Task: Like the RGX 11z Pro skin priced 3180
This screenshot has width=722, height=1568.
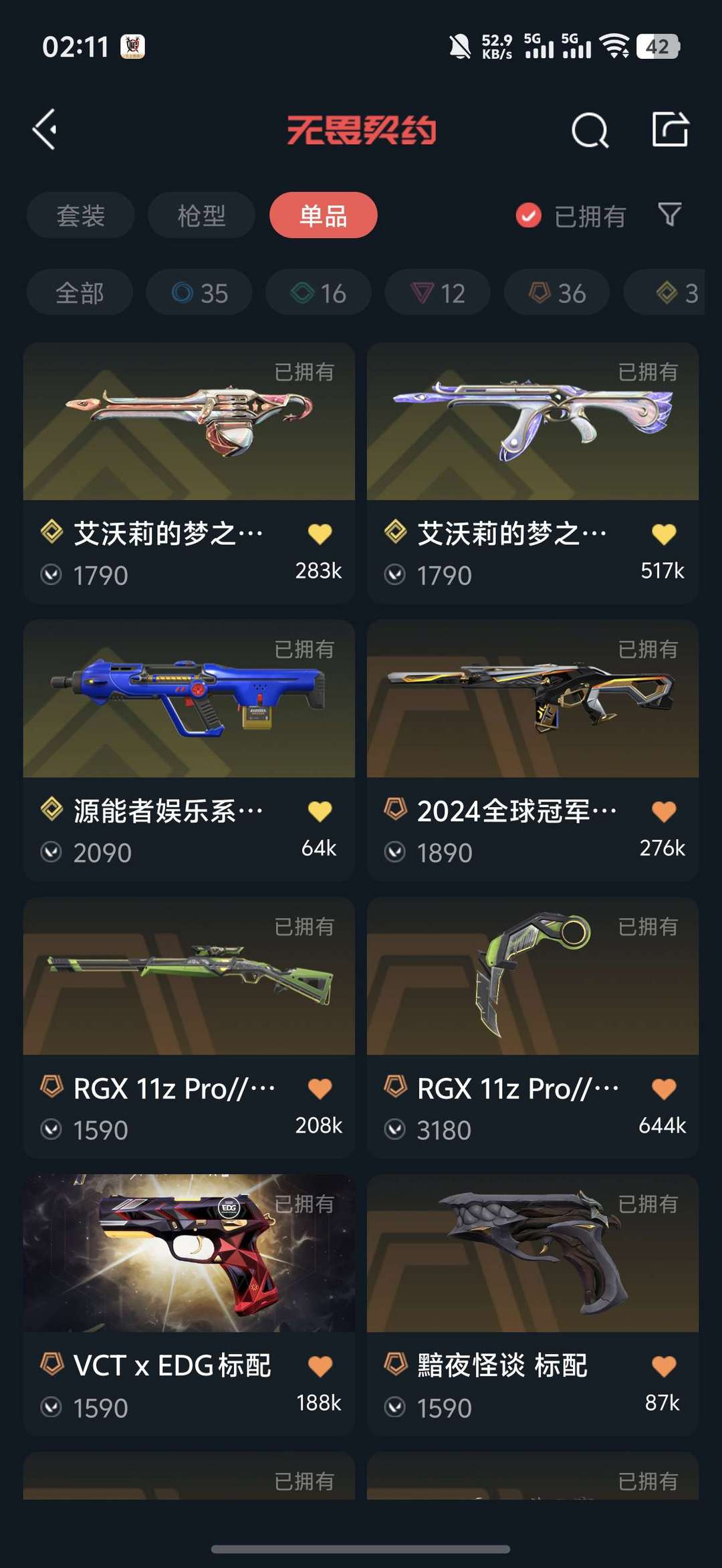Action: pos(664,1089)
